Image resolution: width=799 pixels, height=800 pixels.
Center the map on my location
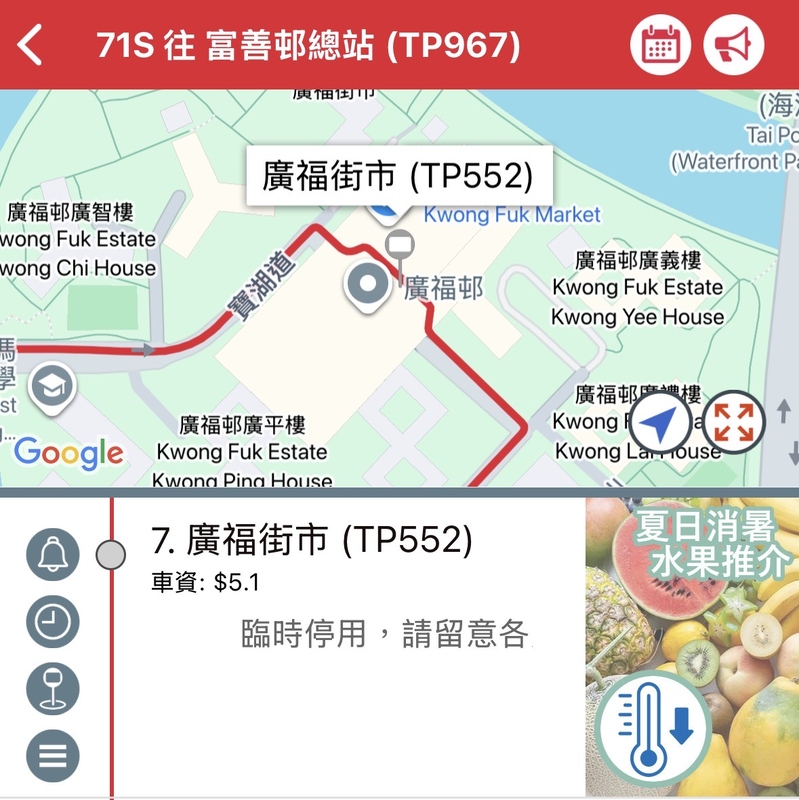click(661, 424)
